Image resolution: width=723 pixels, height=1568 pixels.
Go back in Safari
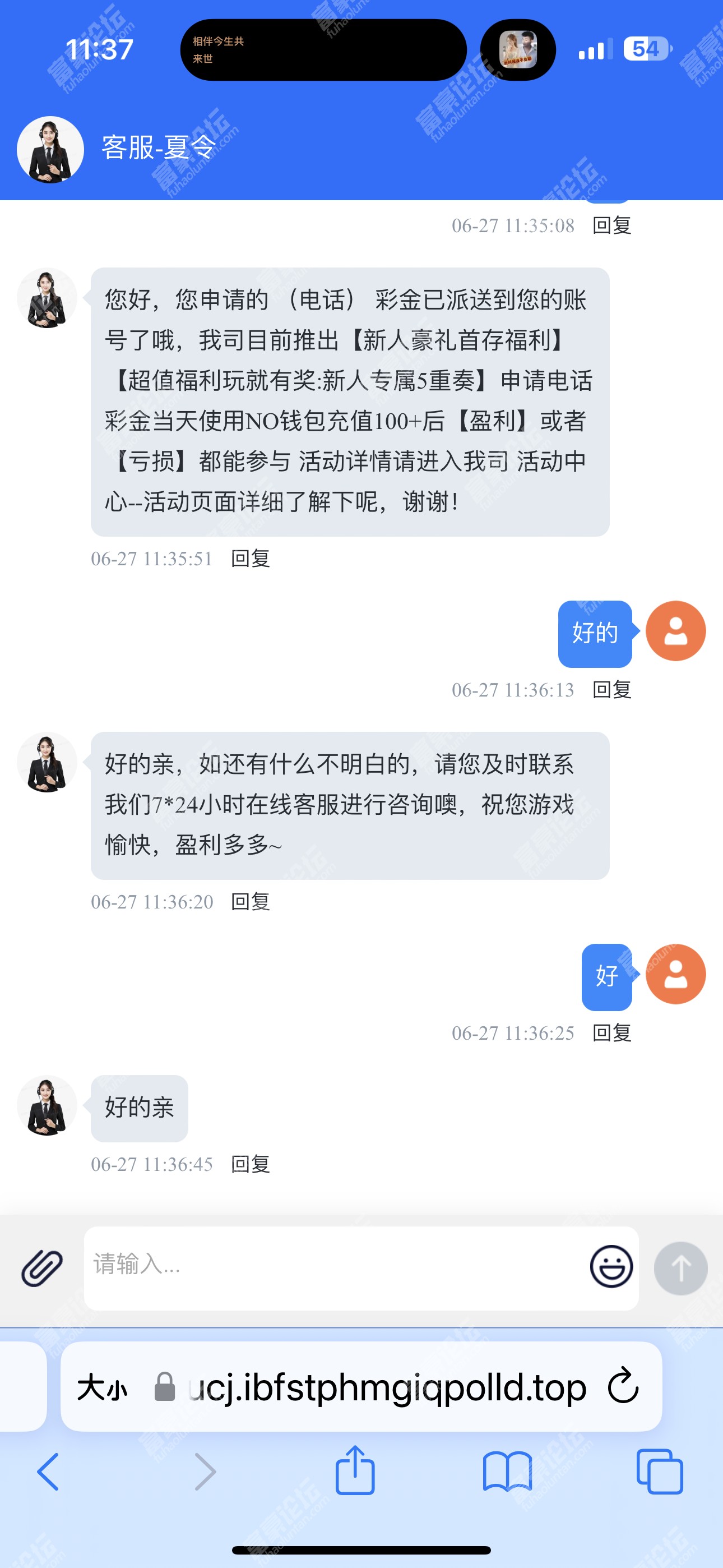[x=48, y=1472]
